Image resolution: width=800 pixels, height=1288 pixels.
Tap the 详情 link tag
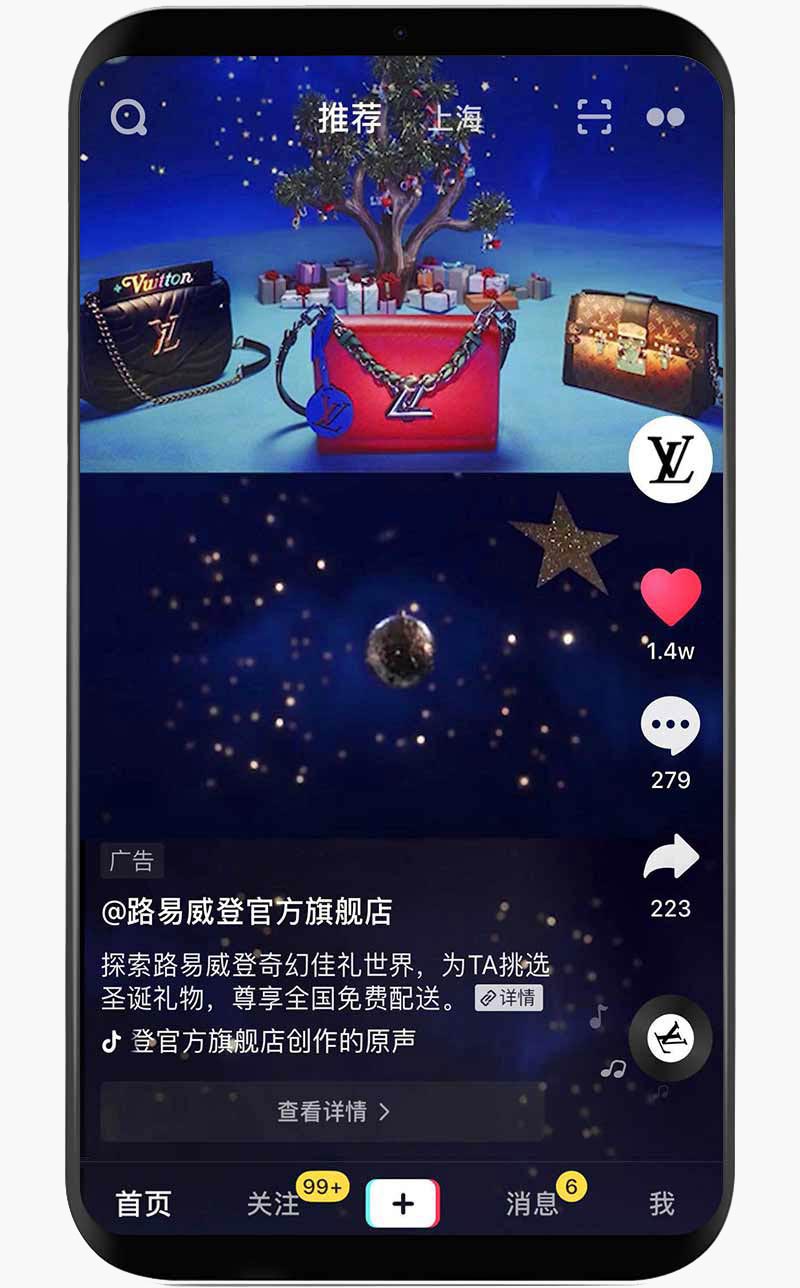click(508, 998)
